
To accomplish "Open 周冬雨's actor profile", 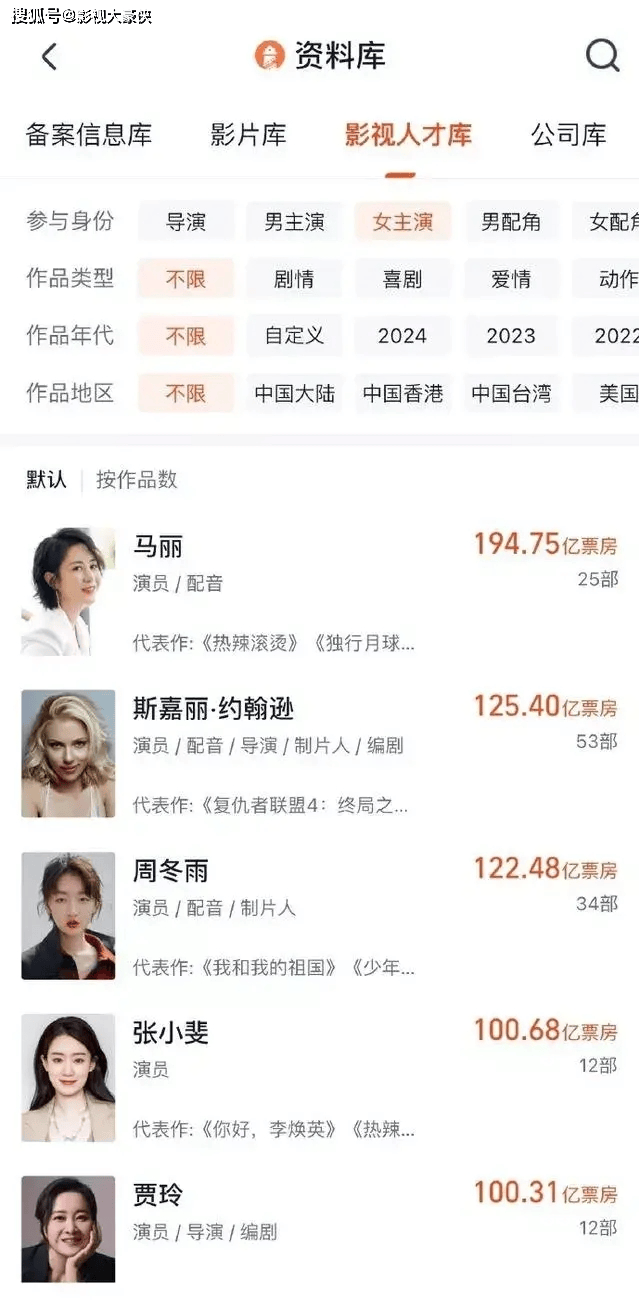I will pos(171,871).
